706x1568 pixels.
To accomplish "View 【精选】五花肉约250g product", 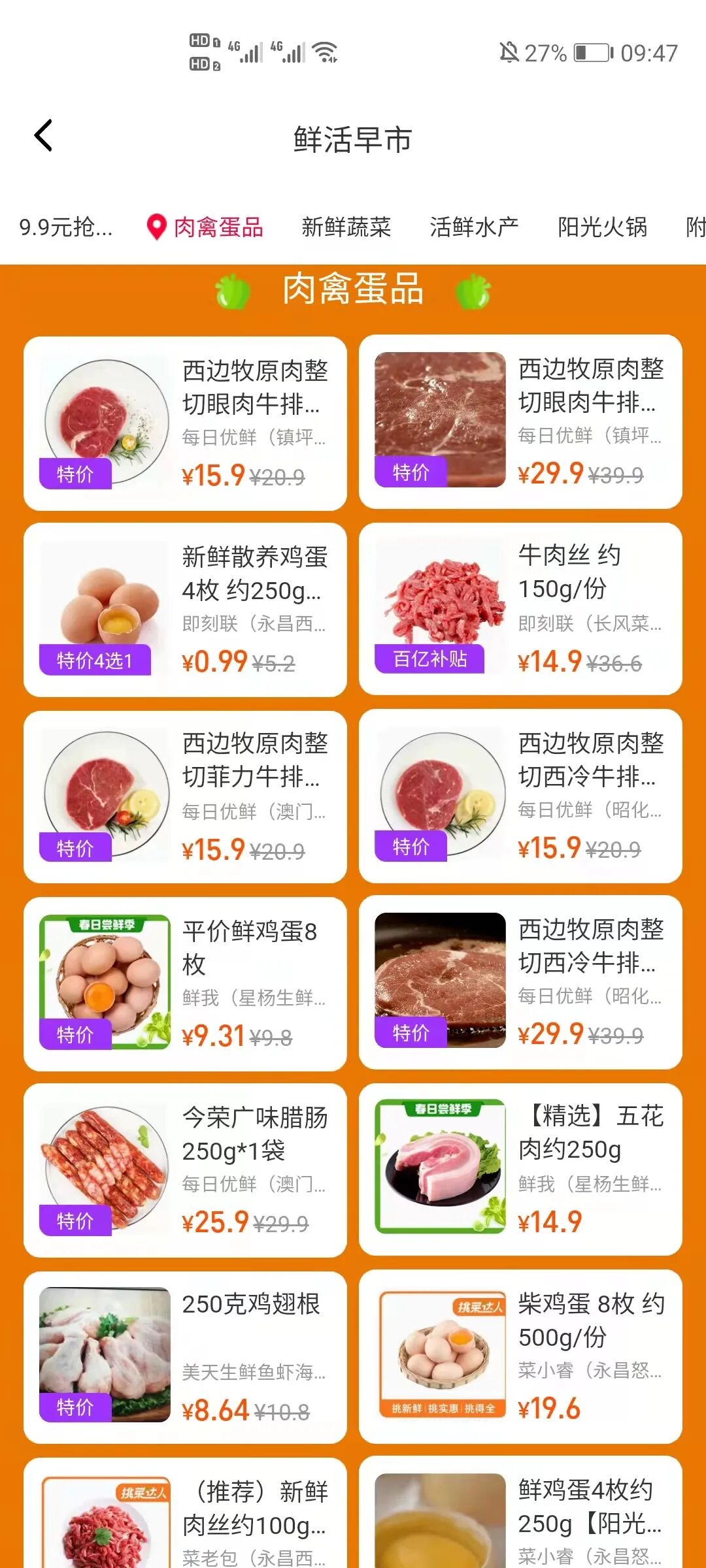I will 520,1169.
